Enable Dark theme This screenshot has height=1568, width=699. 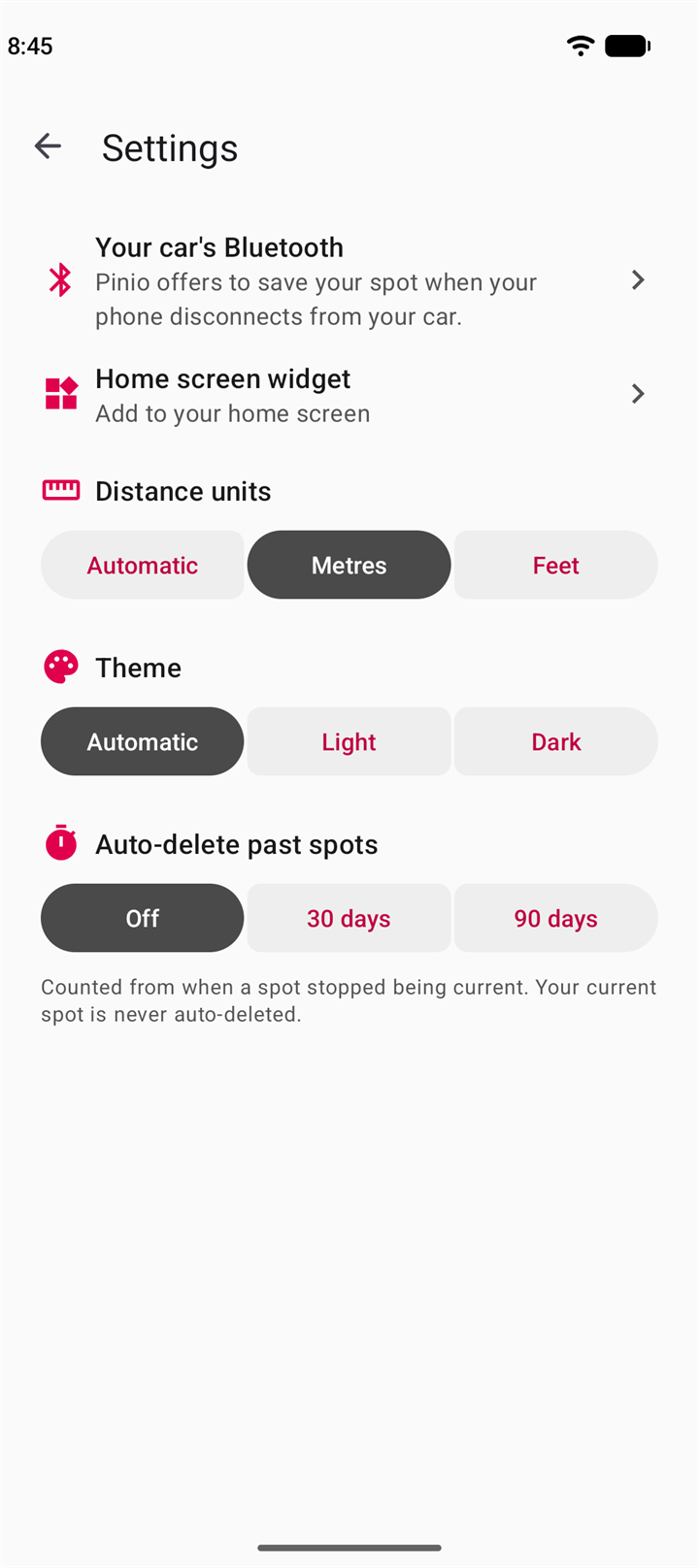(556, 741)
